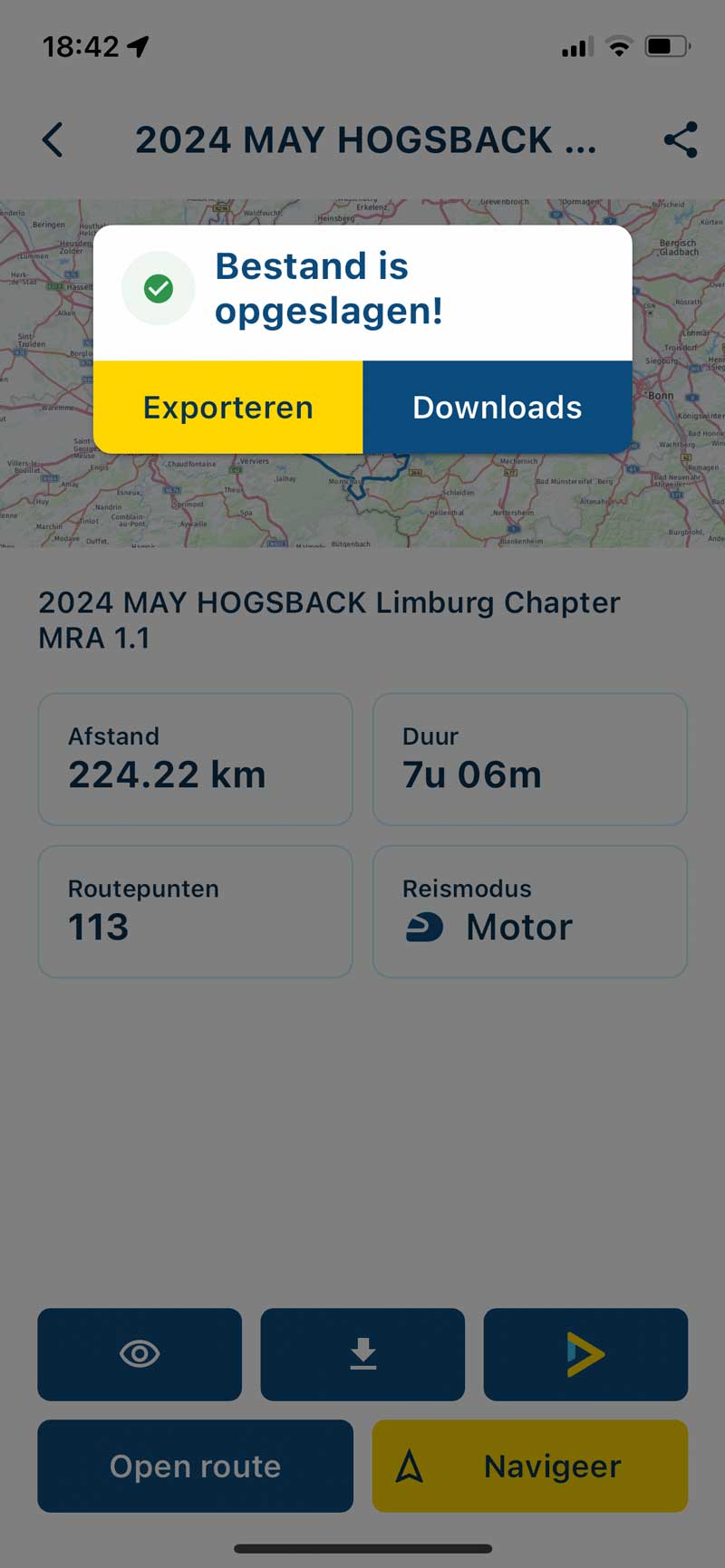This screenshot has width=725, height=1568.
Task: Open Downloads from the saved-file dialog
Action: click(x=497, y=407)
